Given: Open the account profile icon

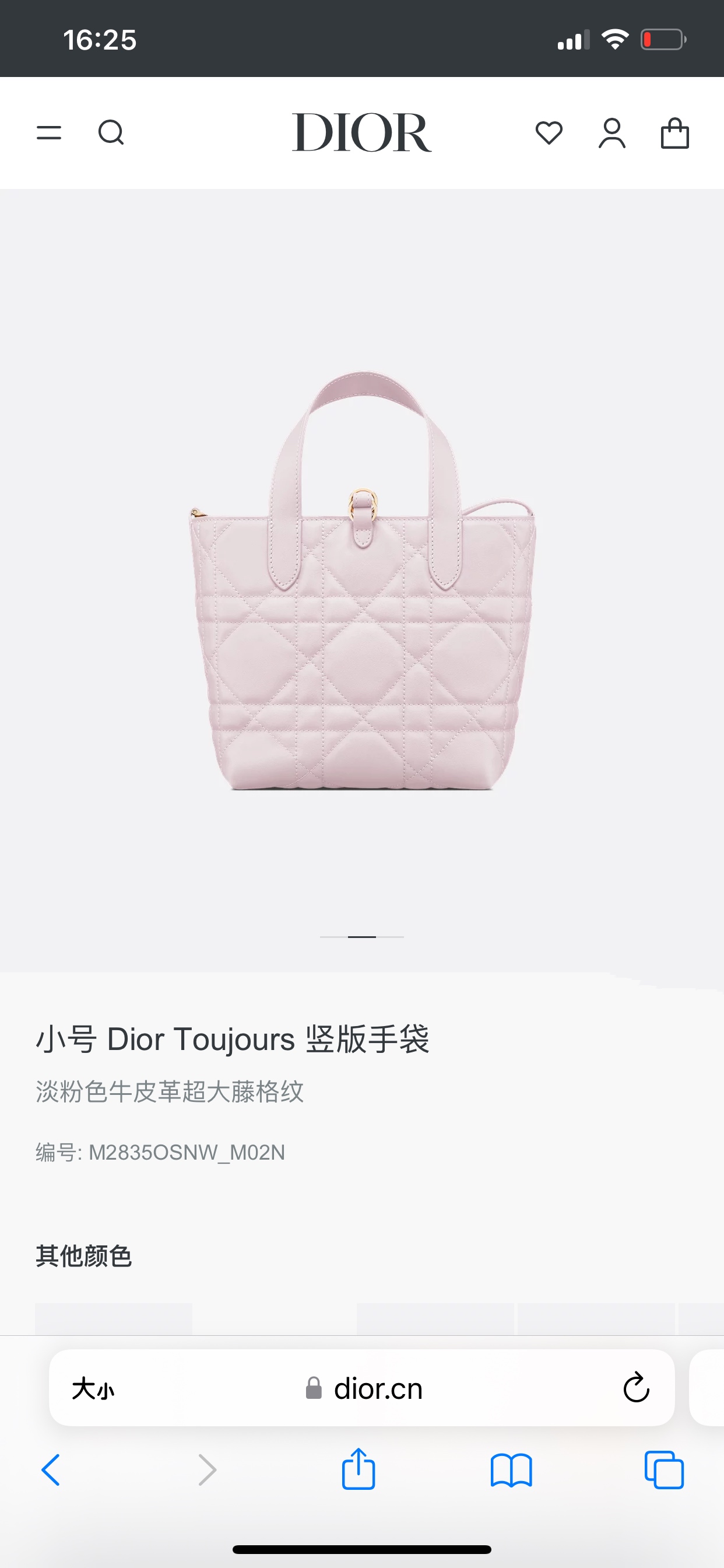Looking at the screenshot, I should tap(611, 134).
